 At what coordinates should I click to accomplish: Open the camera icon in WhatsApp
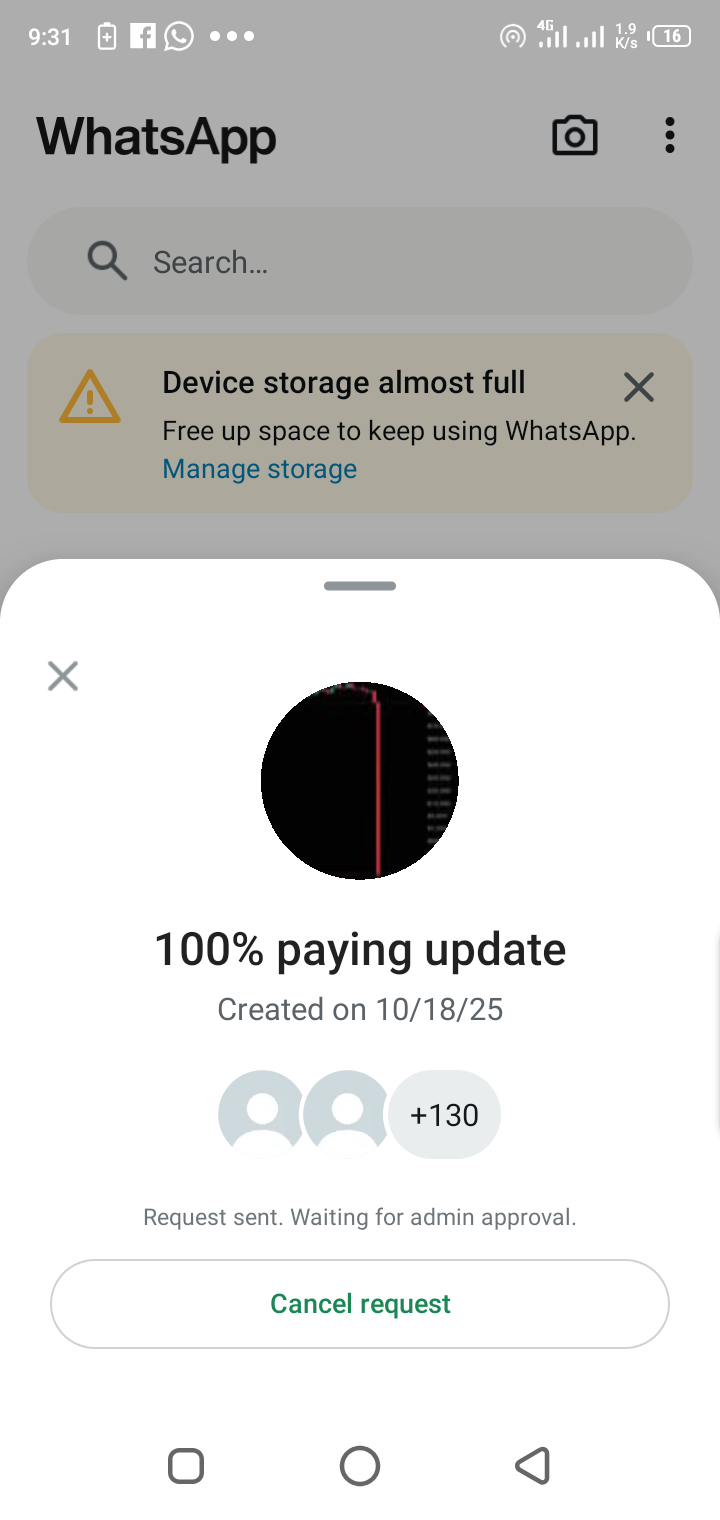point(575,136)
